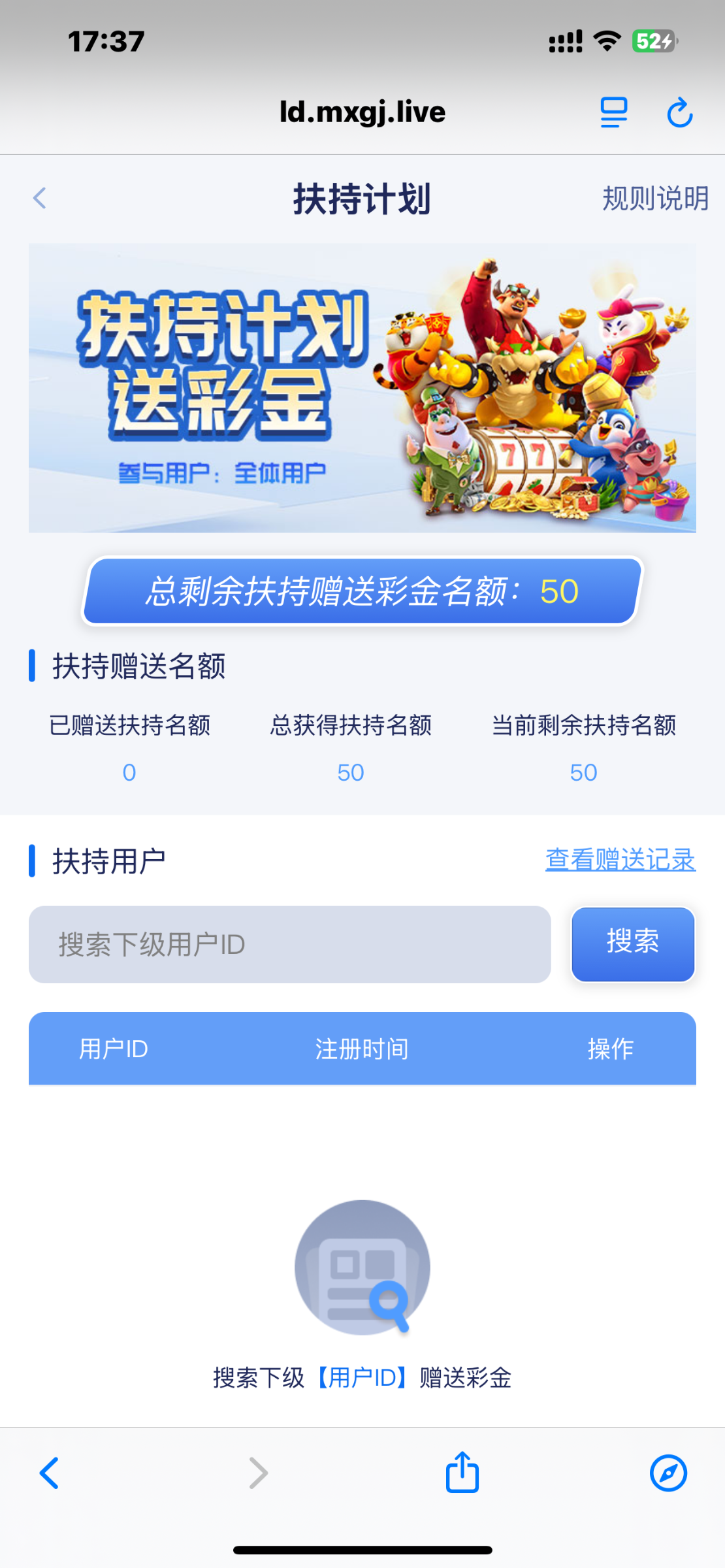Focus the 搜索下级用户ID search field
The width and height of the screenshot is (725, 1568).
(x=289, y=944)
